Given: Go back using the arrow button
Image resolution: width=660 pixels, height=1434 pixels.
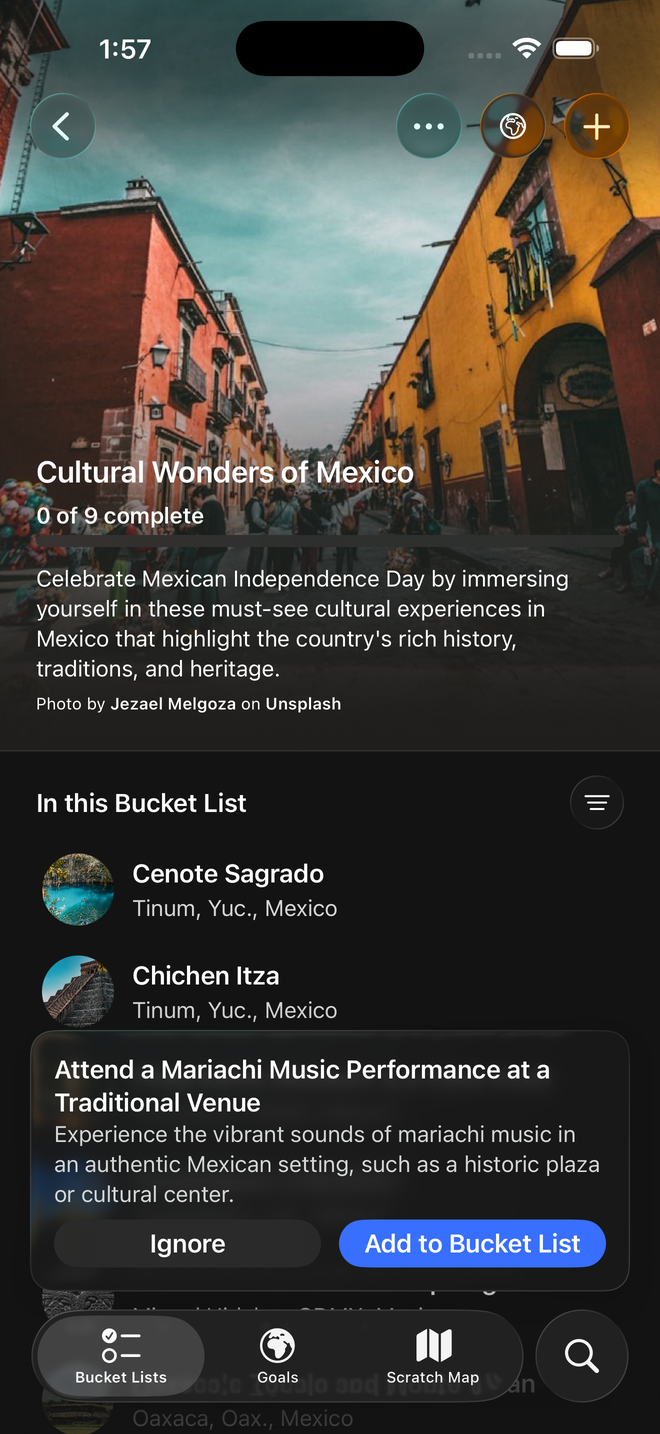Looking at the screenshot, I should (62, 126).
